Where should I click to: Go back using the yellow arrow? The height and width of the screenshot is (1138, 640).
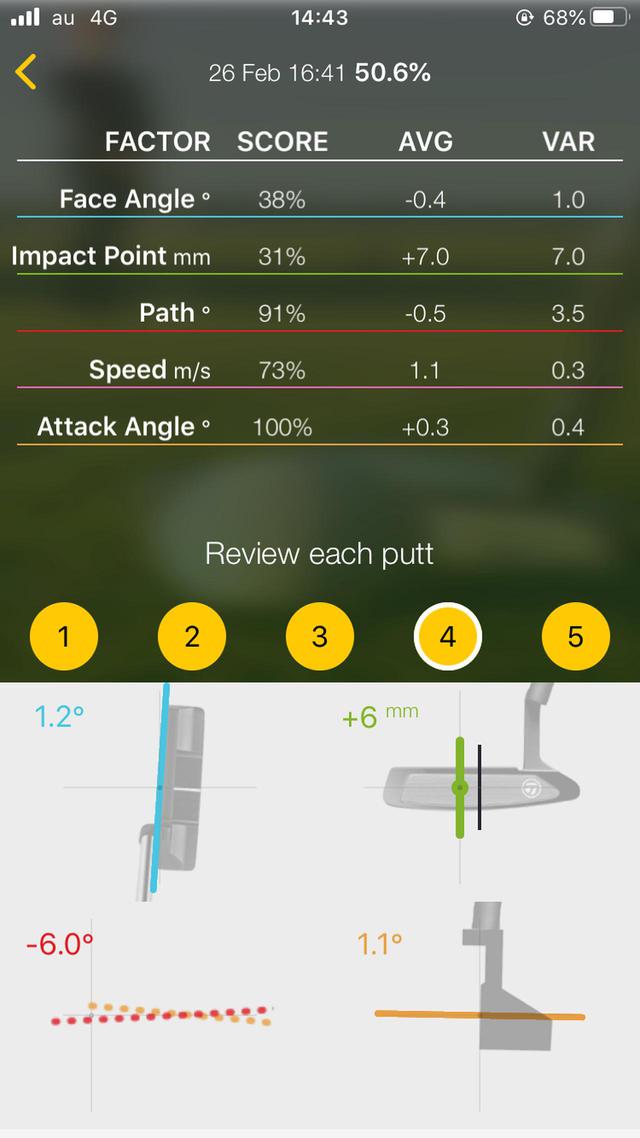(27, 73)
